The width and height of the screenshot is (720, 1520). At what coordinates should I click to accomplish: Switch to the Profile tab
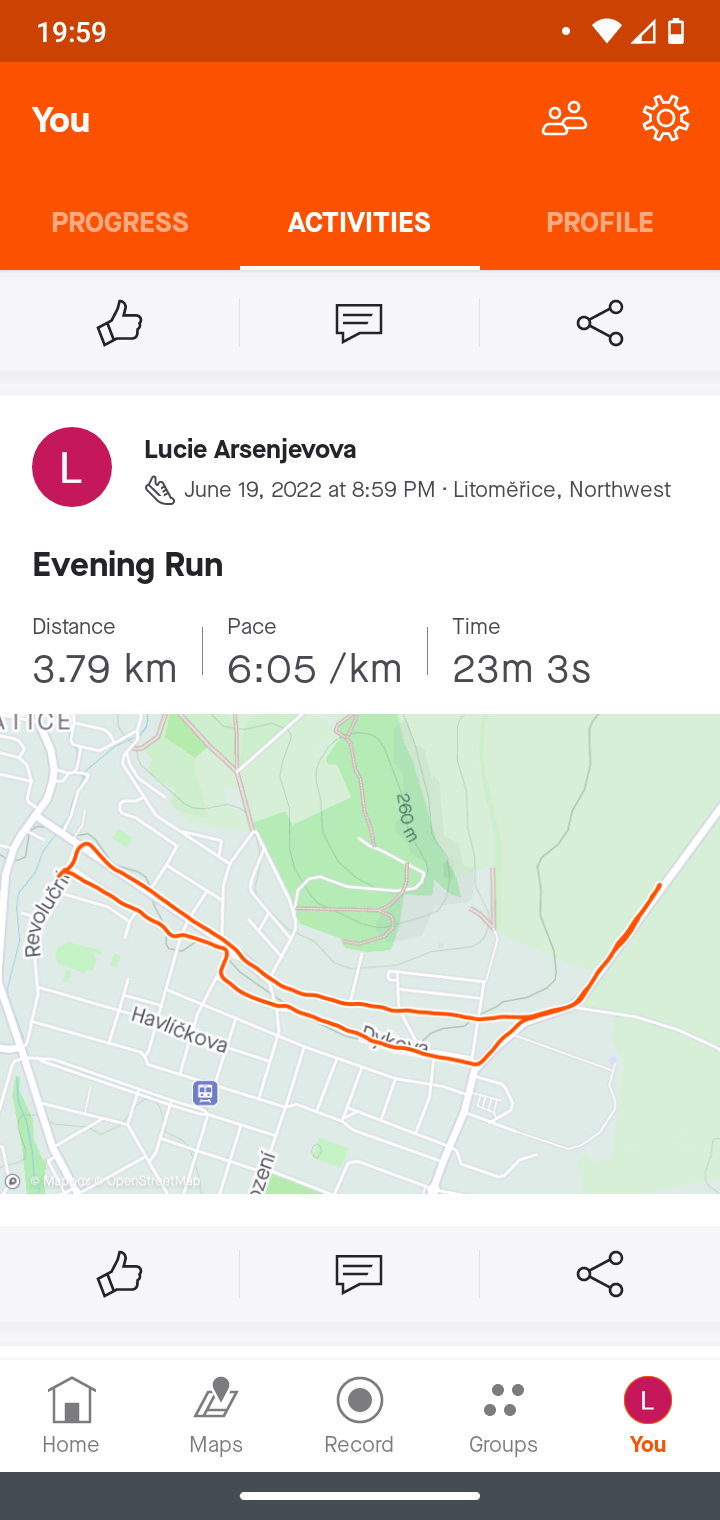click(600, 222)
